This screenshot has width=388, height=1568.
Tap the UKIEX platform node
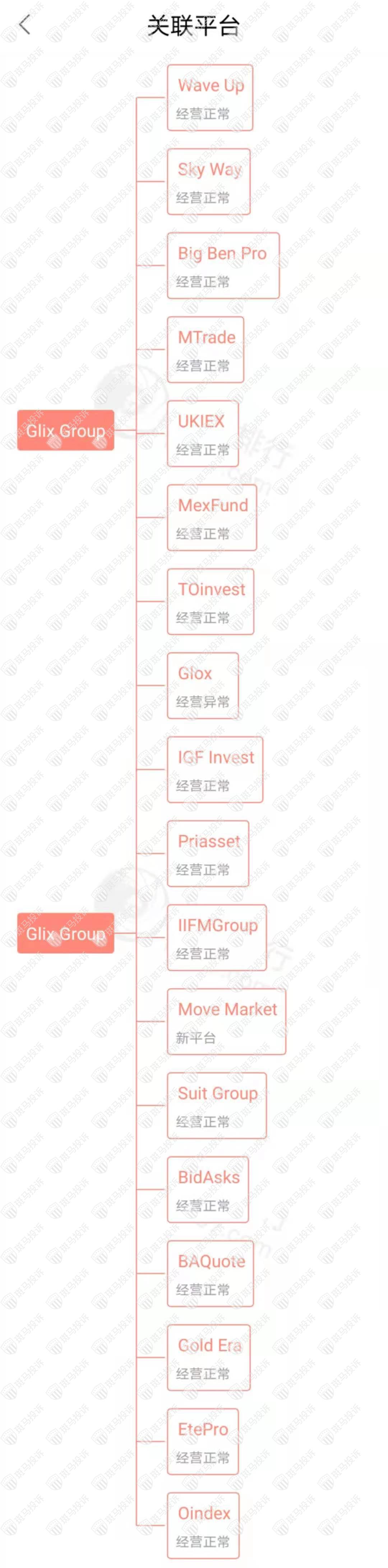[x=202, y=433]
